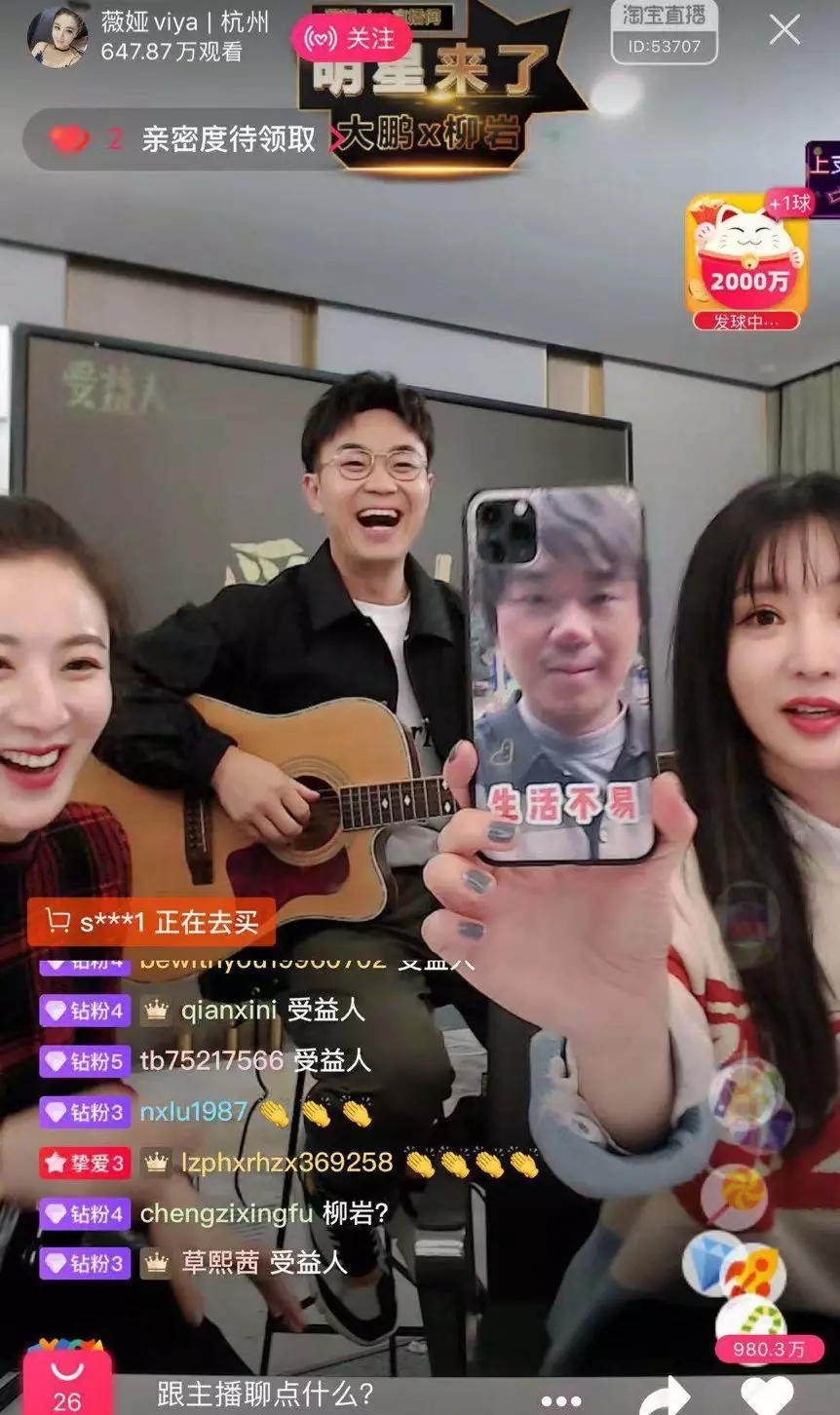Share this live stream
This screenshot has width=840, height=1415.
coord(665,1396)
